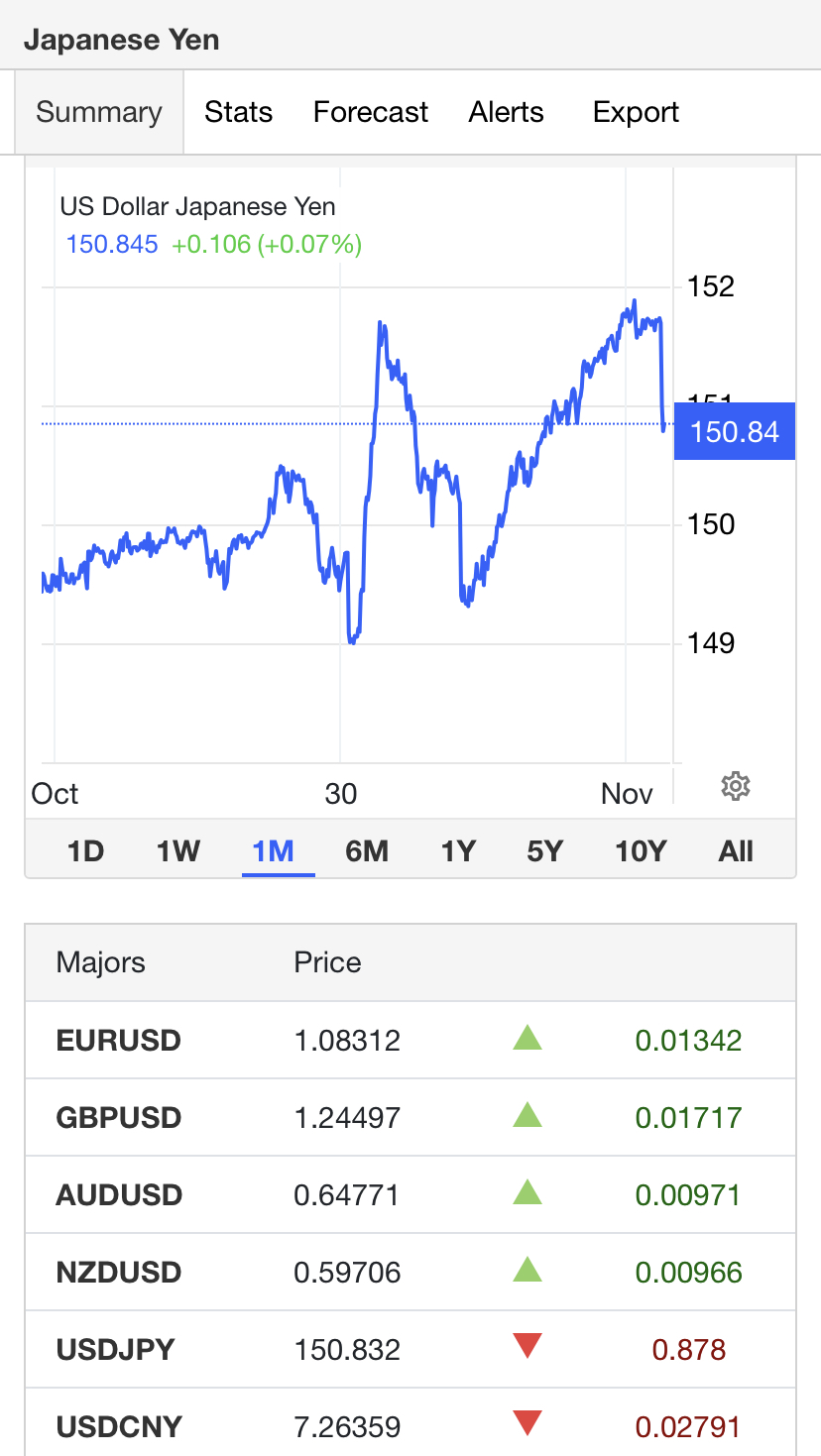Viewport: 821px width, 1456px height.
Task: Open the GBPUSD currency pair
Action: (x=410, y=1117)
